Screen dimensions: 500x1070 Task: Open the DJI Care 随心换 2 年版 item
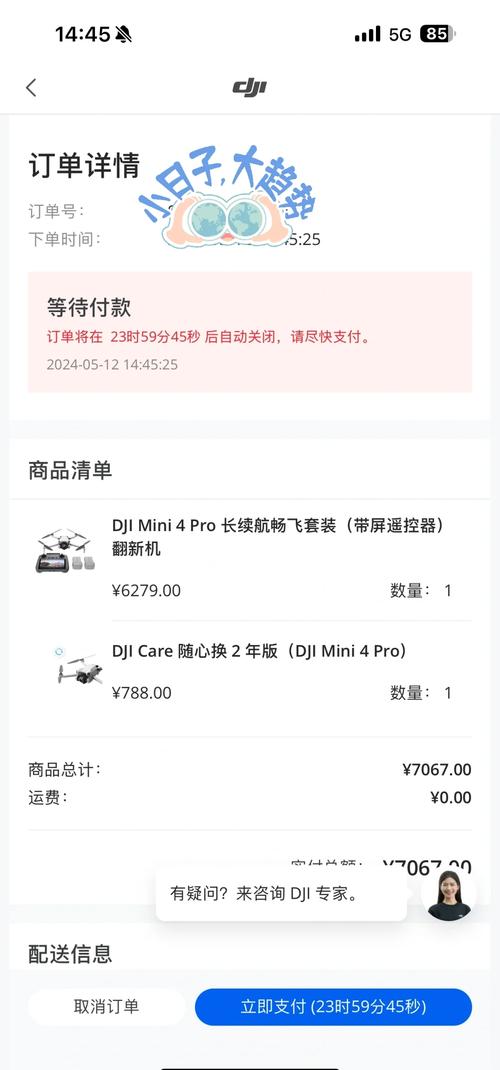click(250, 672)
